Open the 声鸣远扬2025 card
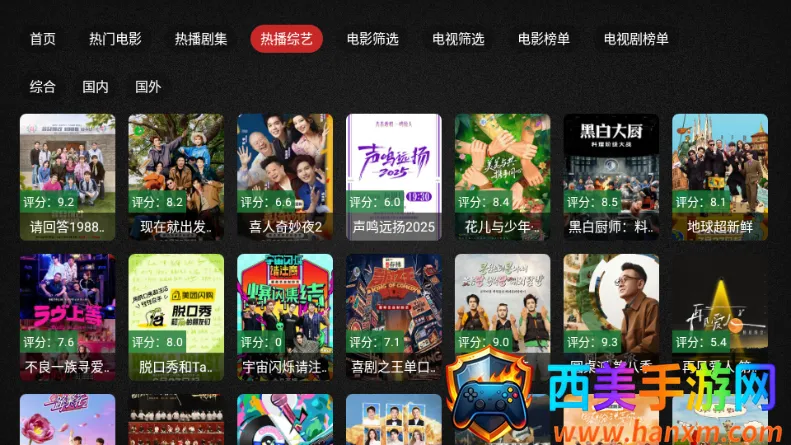Viewport: 791px width, 445px height. pos(393,175)
